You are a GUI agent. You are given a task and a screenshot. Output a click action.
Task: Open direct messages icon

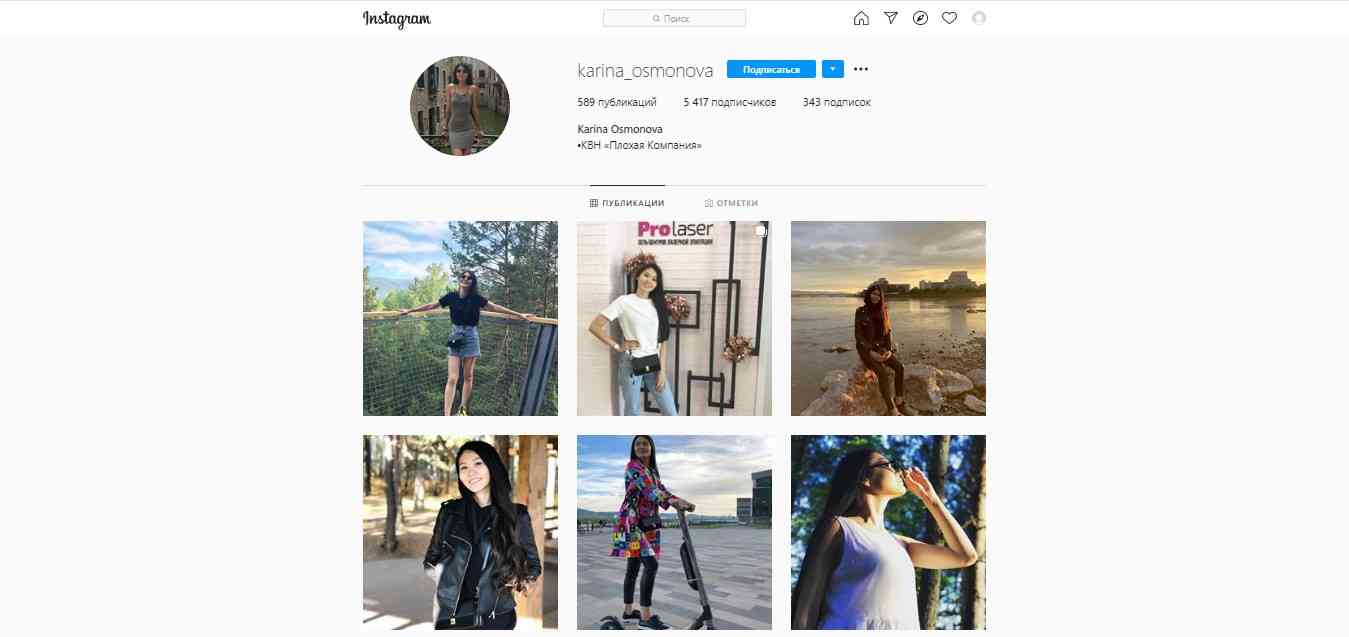coord(891,18)
